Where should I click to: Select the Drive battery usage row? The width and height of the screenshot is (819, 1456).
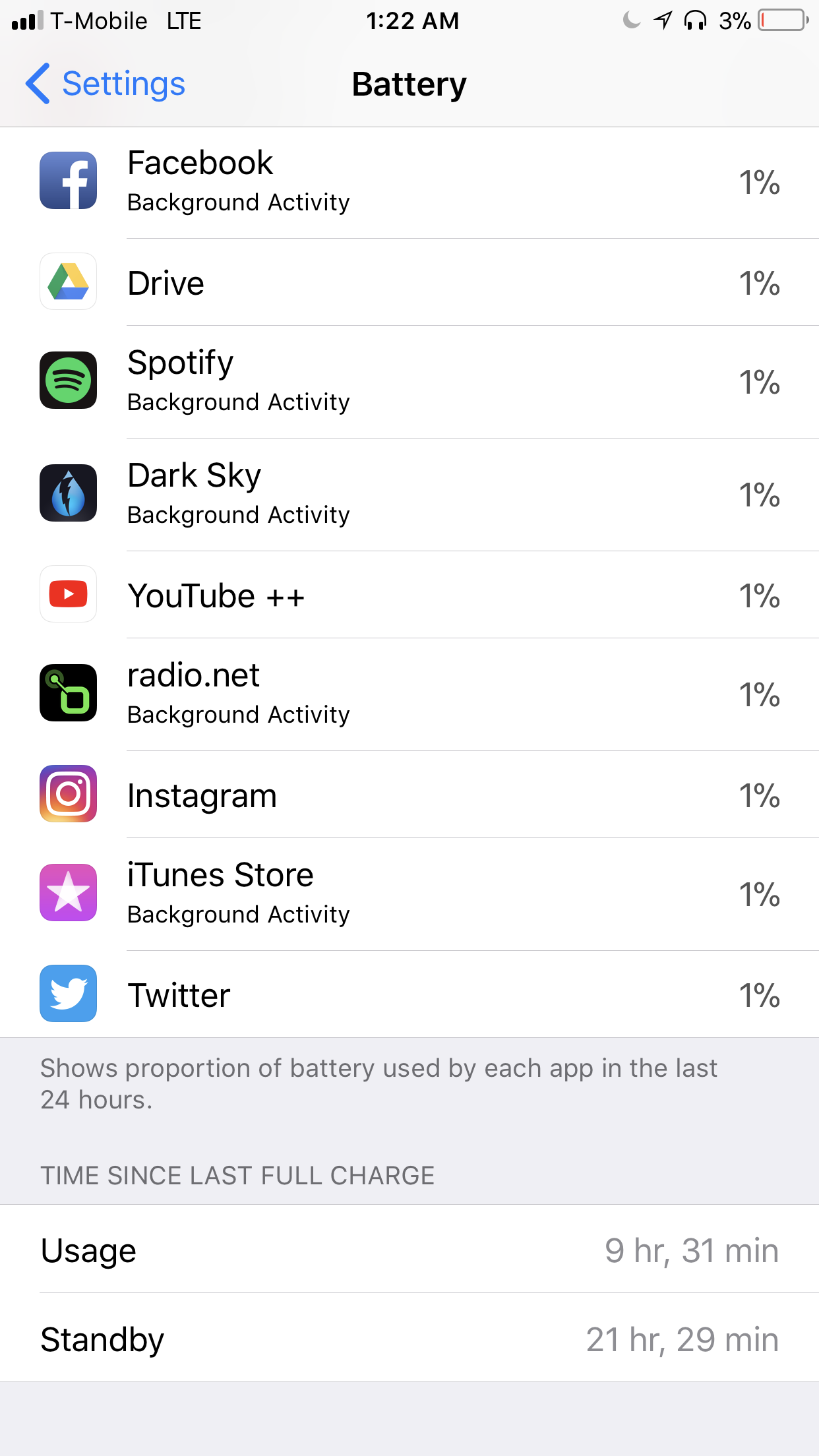[409, 283]
